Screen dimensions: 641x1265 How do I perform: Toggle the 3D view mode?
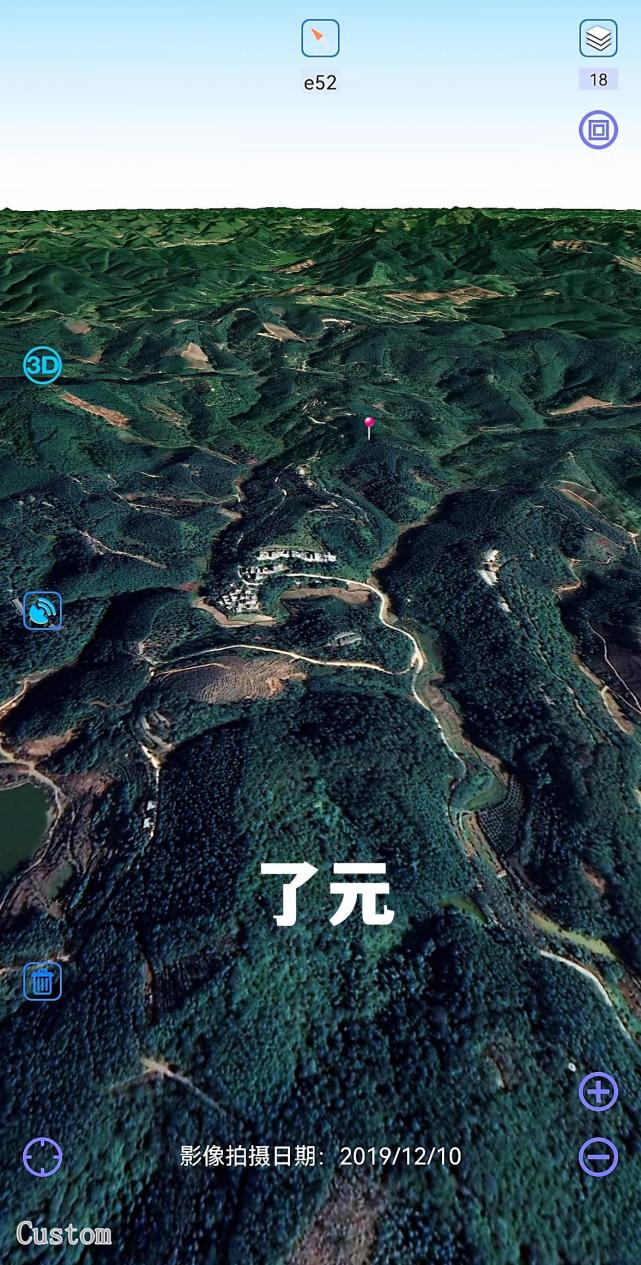pos(42,366)
